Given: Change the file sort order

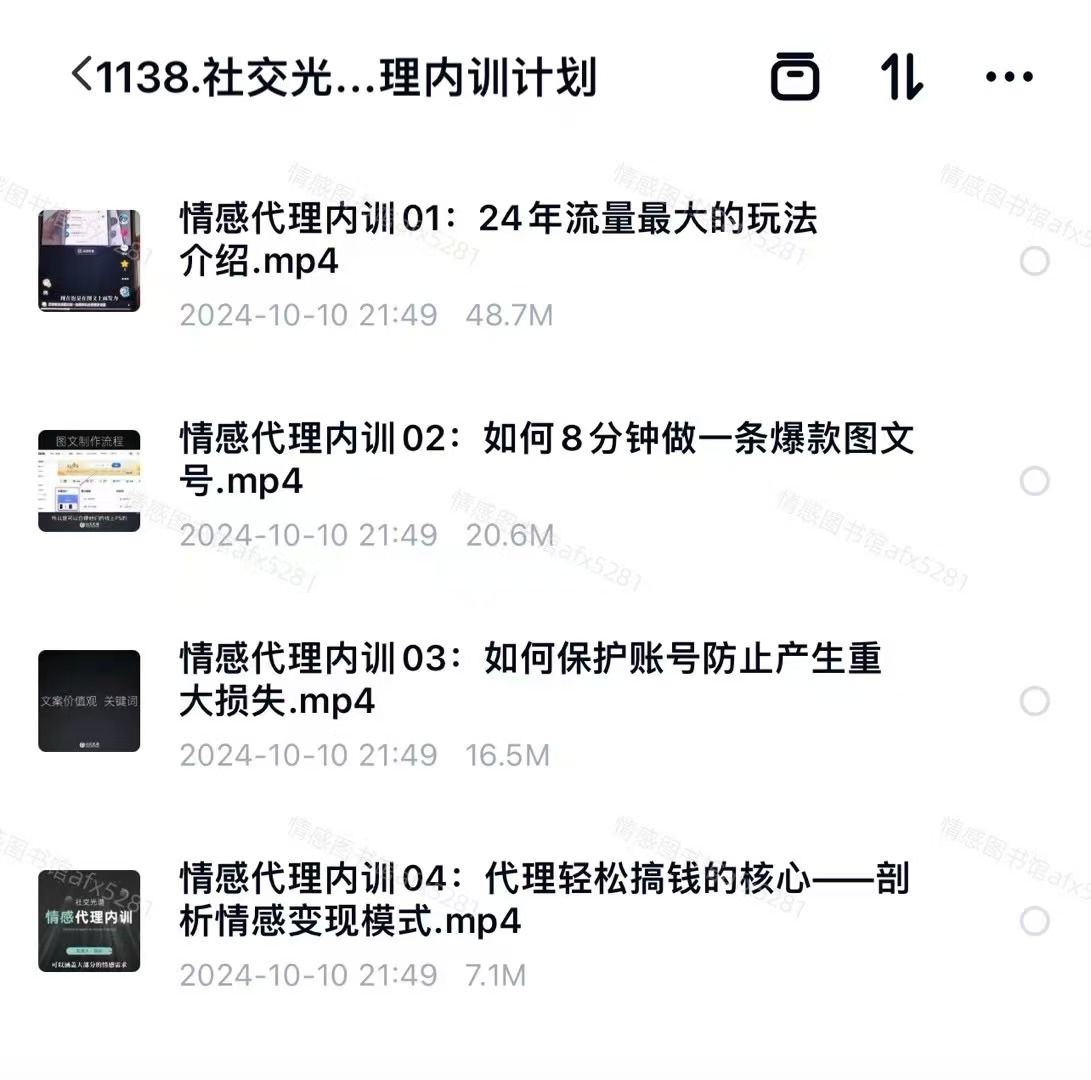Looking at the screenshot, I should tap(901, 76).
